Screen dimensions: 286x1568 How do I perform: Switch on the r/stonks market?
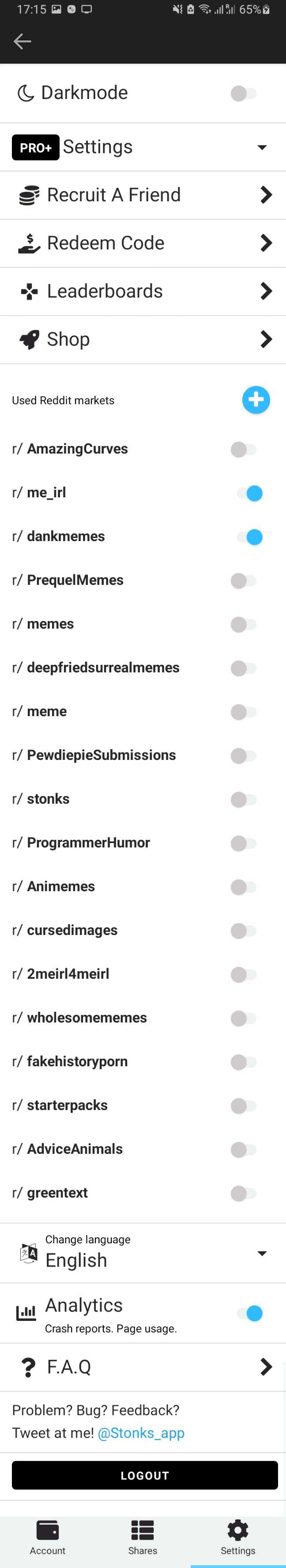pos(244,799)
